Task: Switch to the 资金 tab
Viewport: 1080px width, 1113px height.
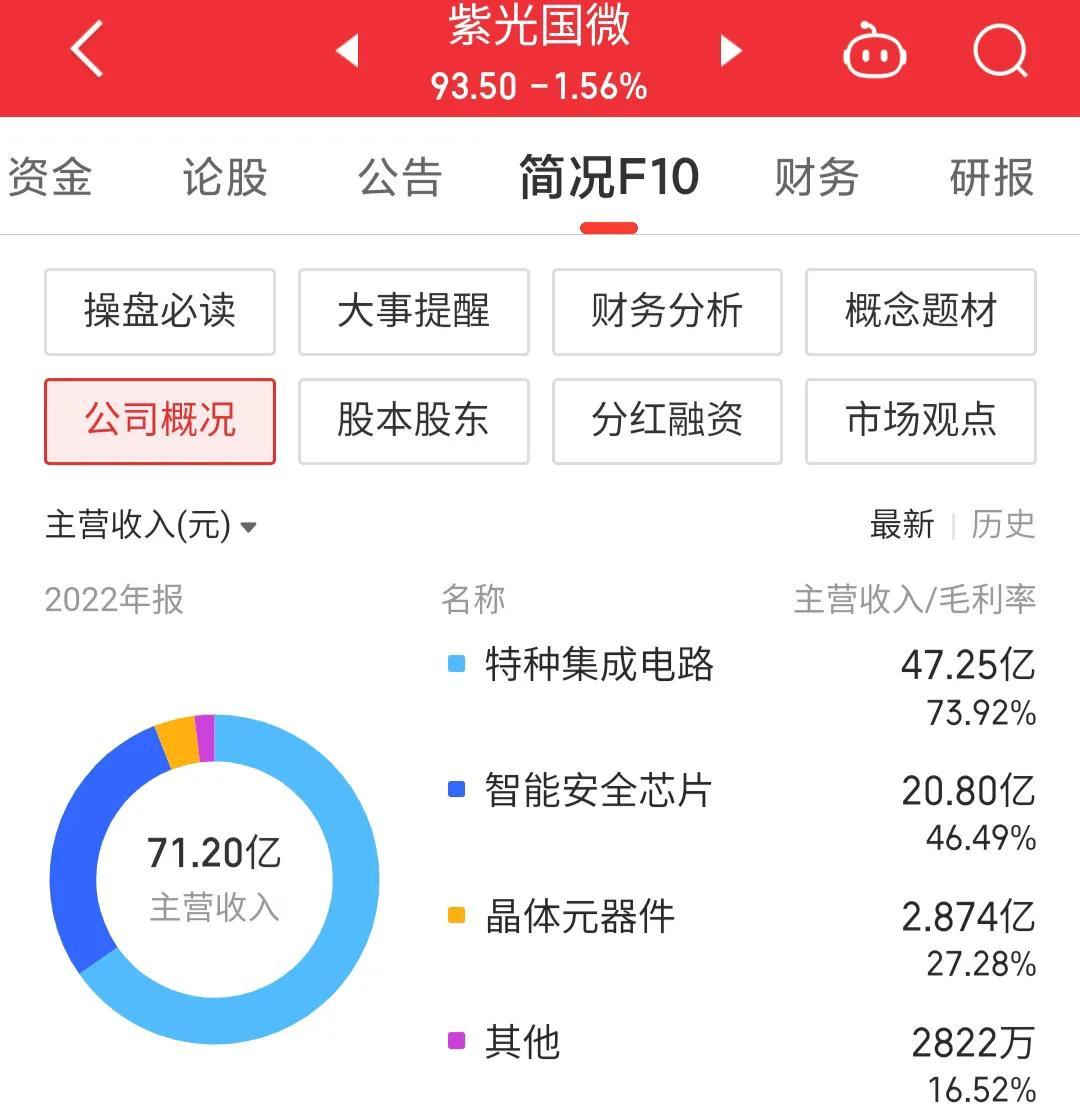Action: click(50, 178)
